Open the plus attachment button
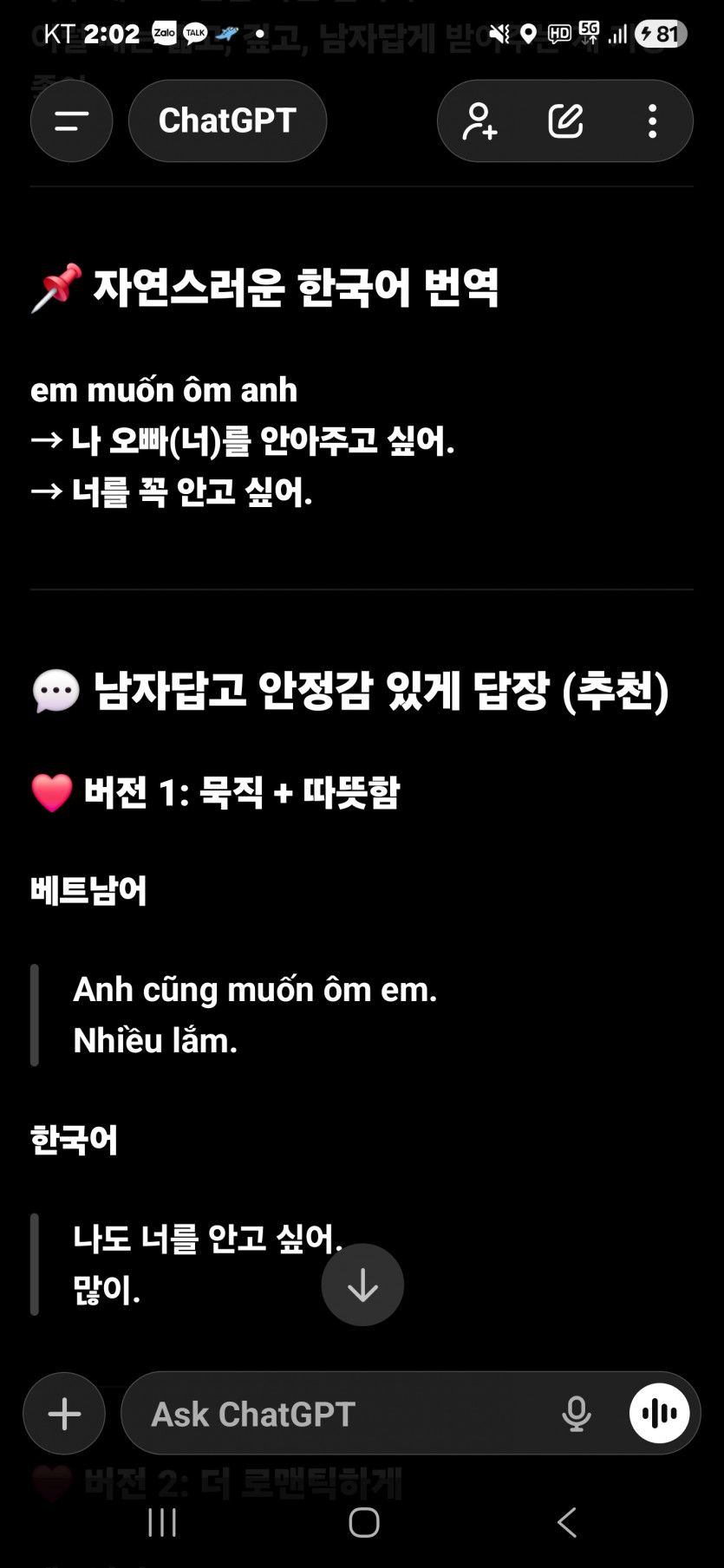The width and height of the screenshot is (724, 1568). click(x=64, y=1414)
